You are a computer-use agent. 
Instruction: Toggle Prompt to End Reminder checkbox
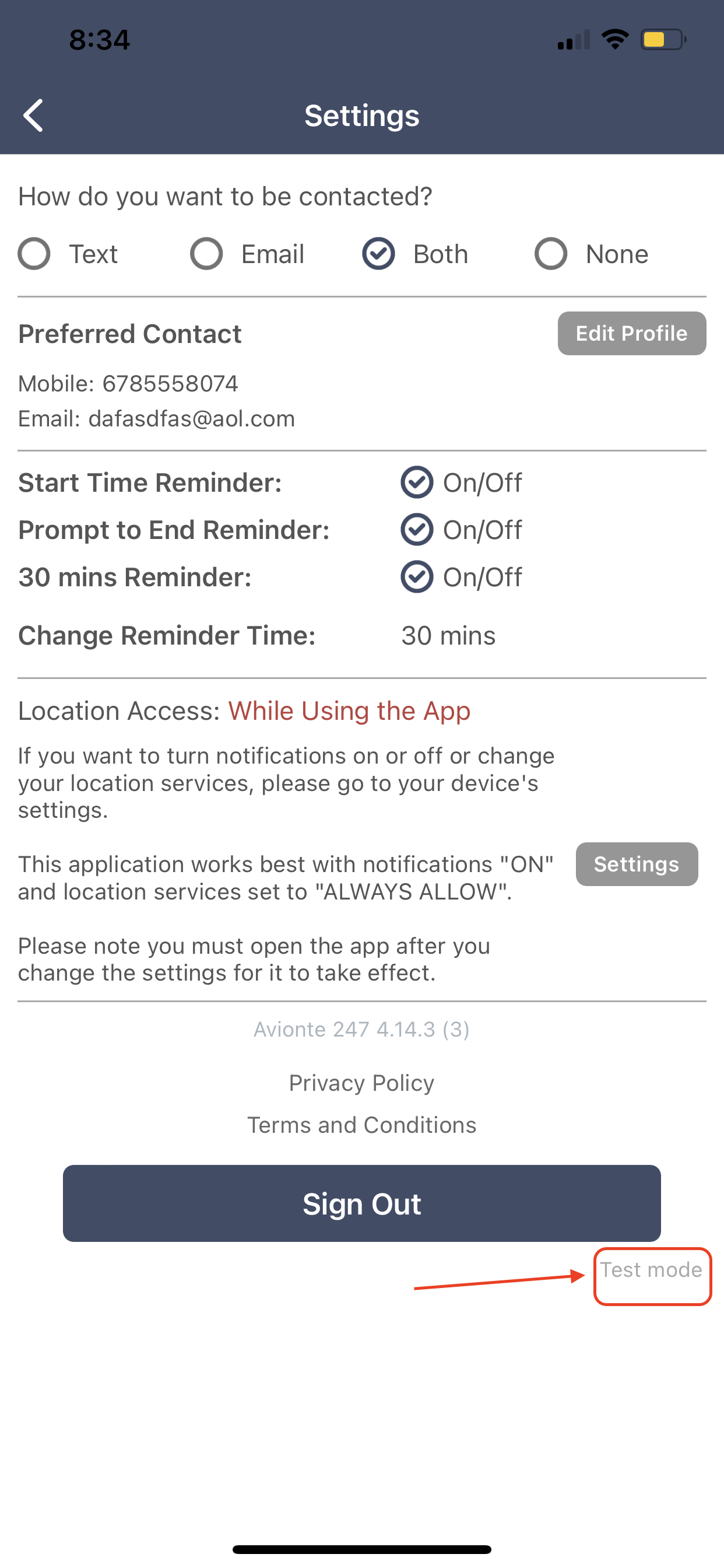pyautogui.click(x=417, y=530)
